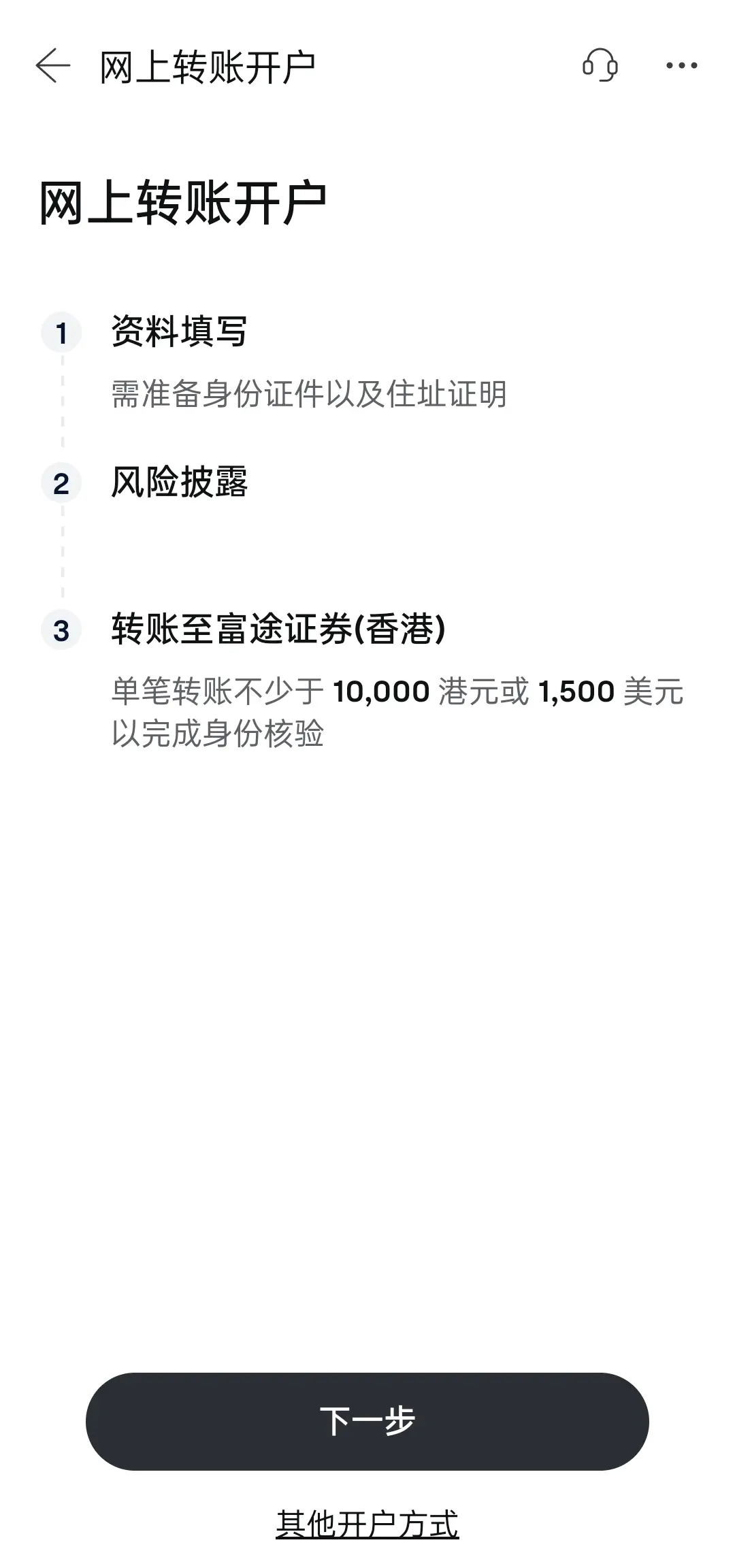Open the three-dot overflow menu

click(x=681, y=66)
